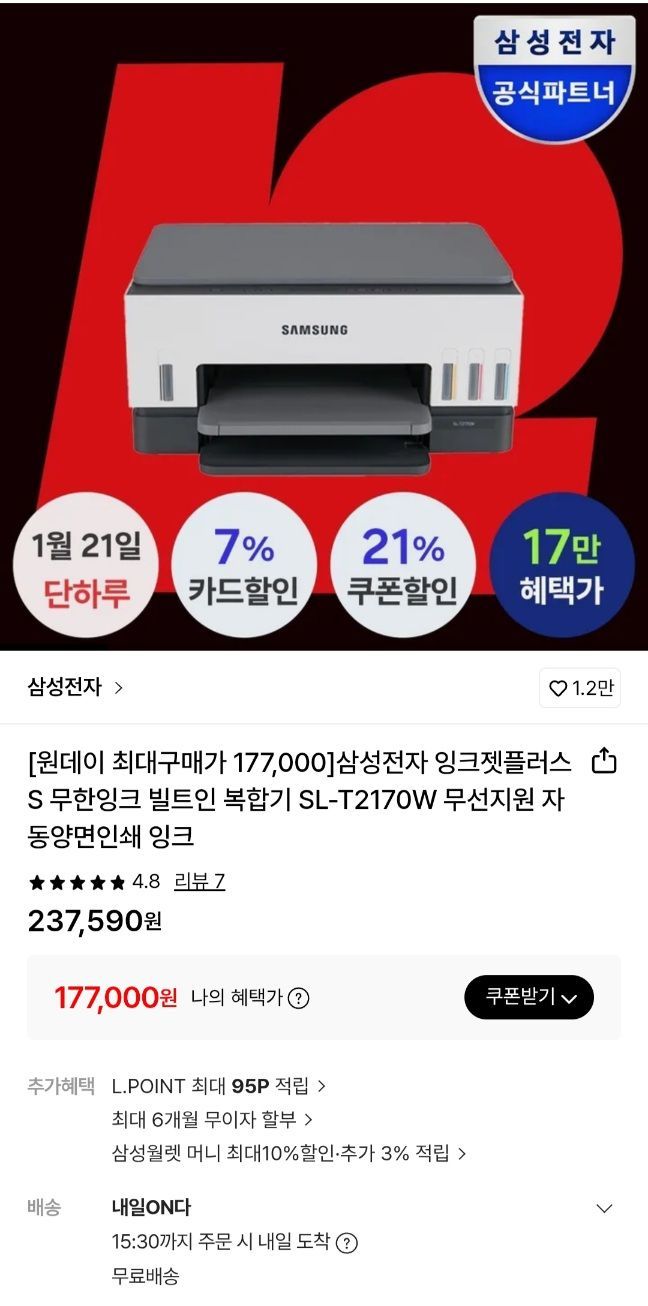Open the Samsung printer product image
Viewport: 648px width, 1306px height.
[x=323, y=350]
